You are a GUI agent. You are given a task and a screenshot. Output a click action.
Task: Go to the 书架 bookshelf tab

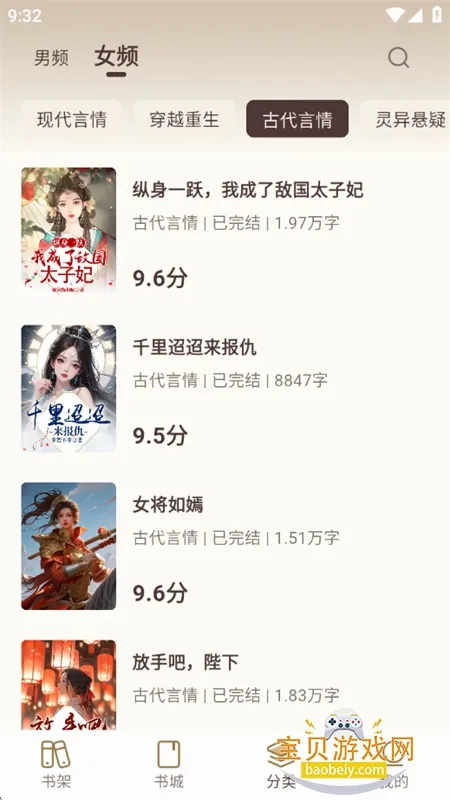pos(56,764)
